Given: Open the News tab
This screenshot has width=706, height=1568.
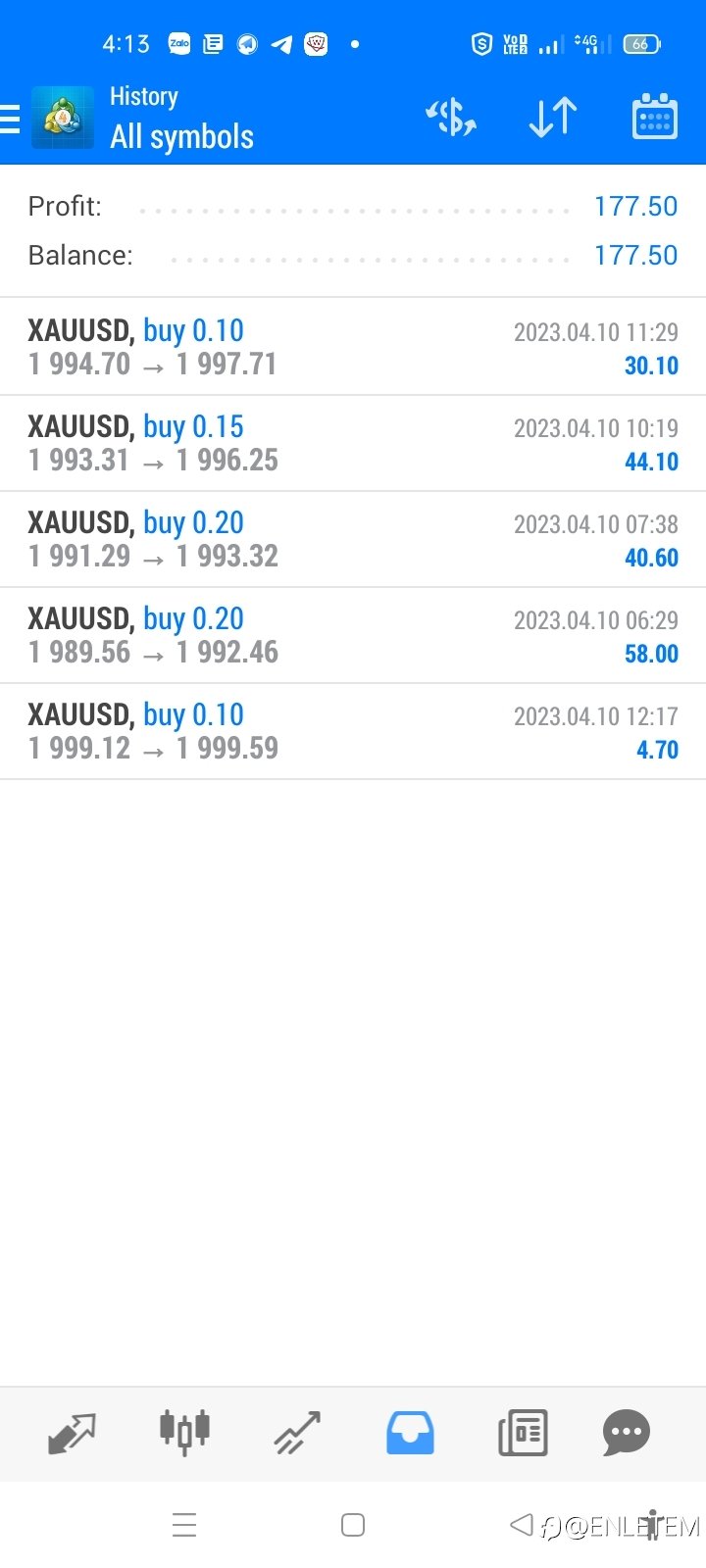Looking at the screenshot, I should coord(523,1434).
